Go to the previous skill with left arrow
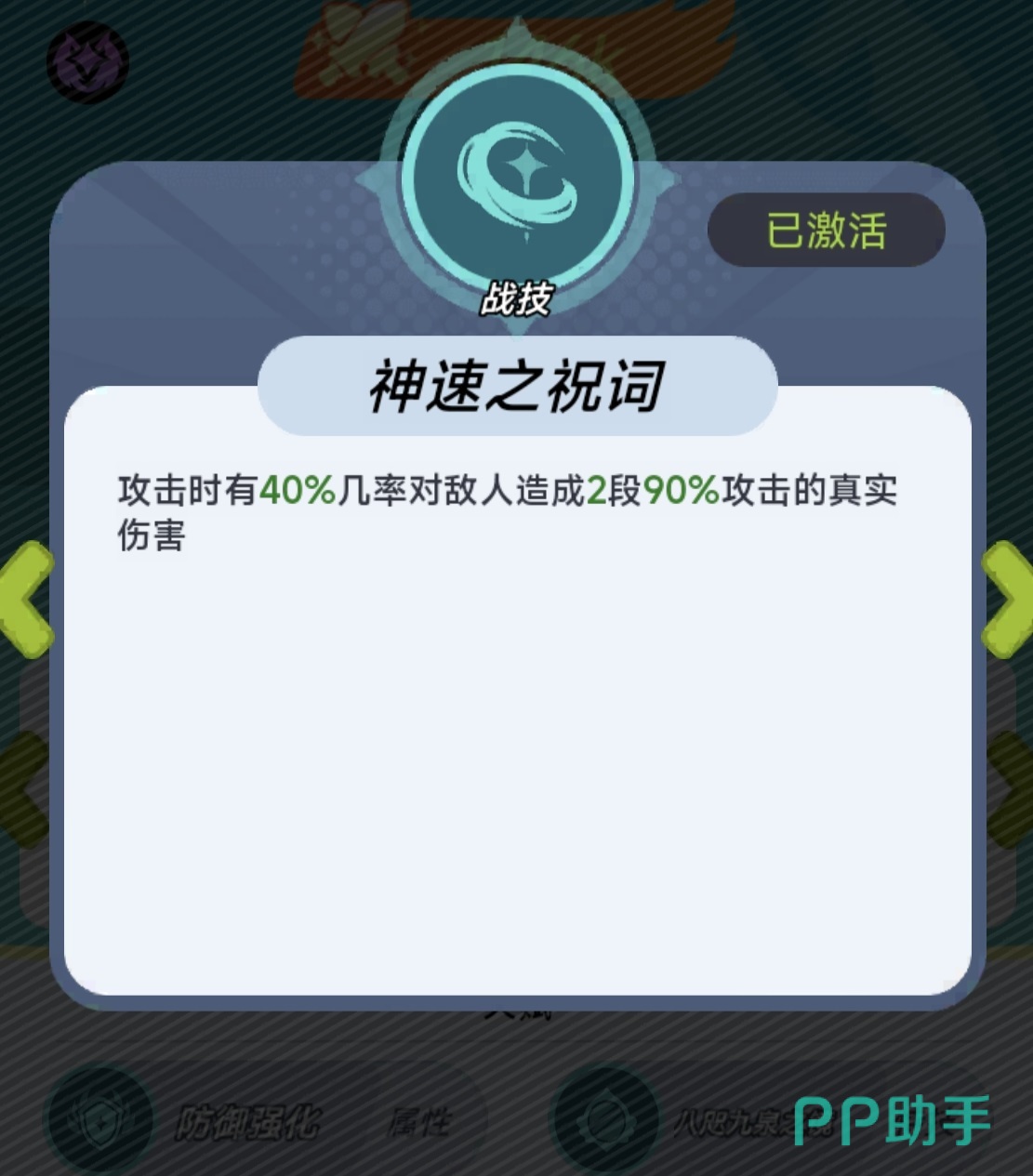1033x1176 pixels. [x=26, y=601]
